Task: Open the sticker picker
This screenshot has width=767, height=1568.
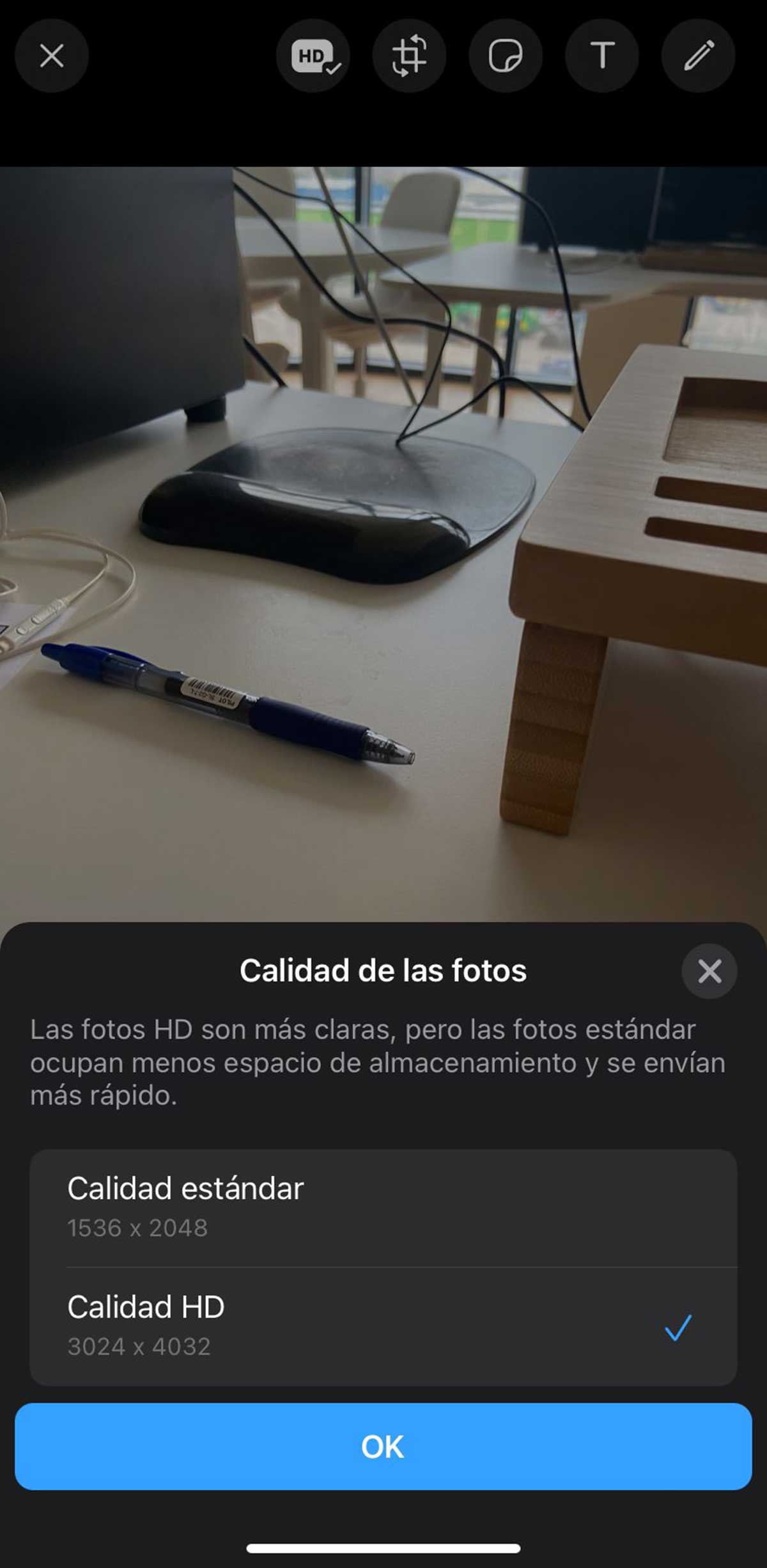Action: [x=506, y=56]
